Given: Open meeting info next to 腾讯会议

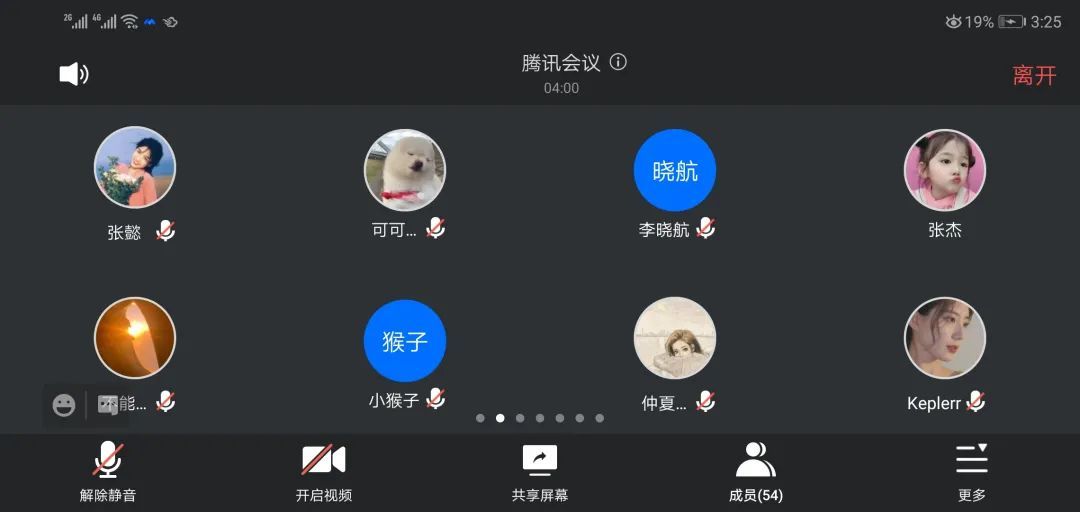Looking at the screenshot, I should click(x=618, y=62).
